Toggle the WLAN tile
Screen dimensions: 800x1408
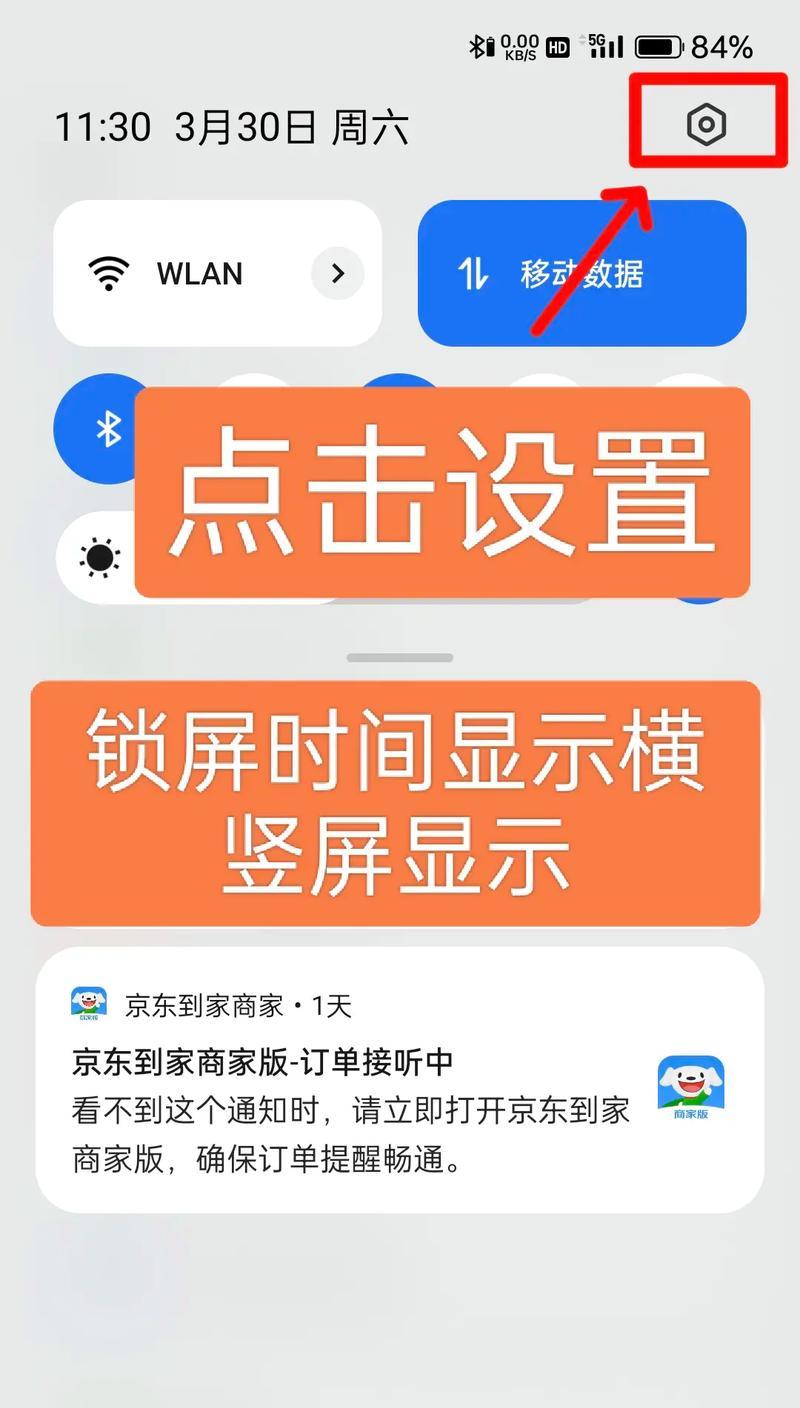pyautogui.click(x=180, y=273)
